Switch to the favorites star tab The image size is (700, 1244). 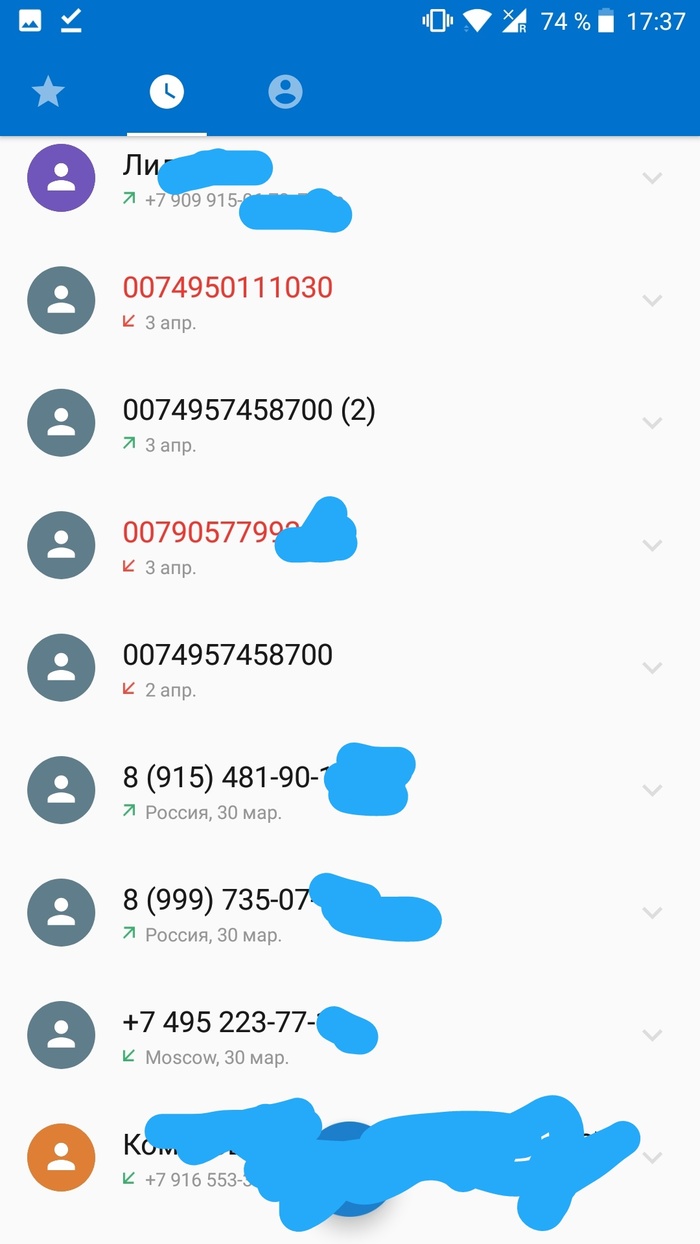tap(48, 93)
